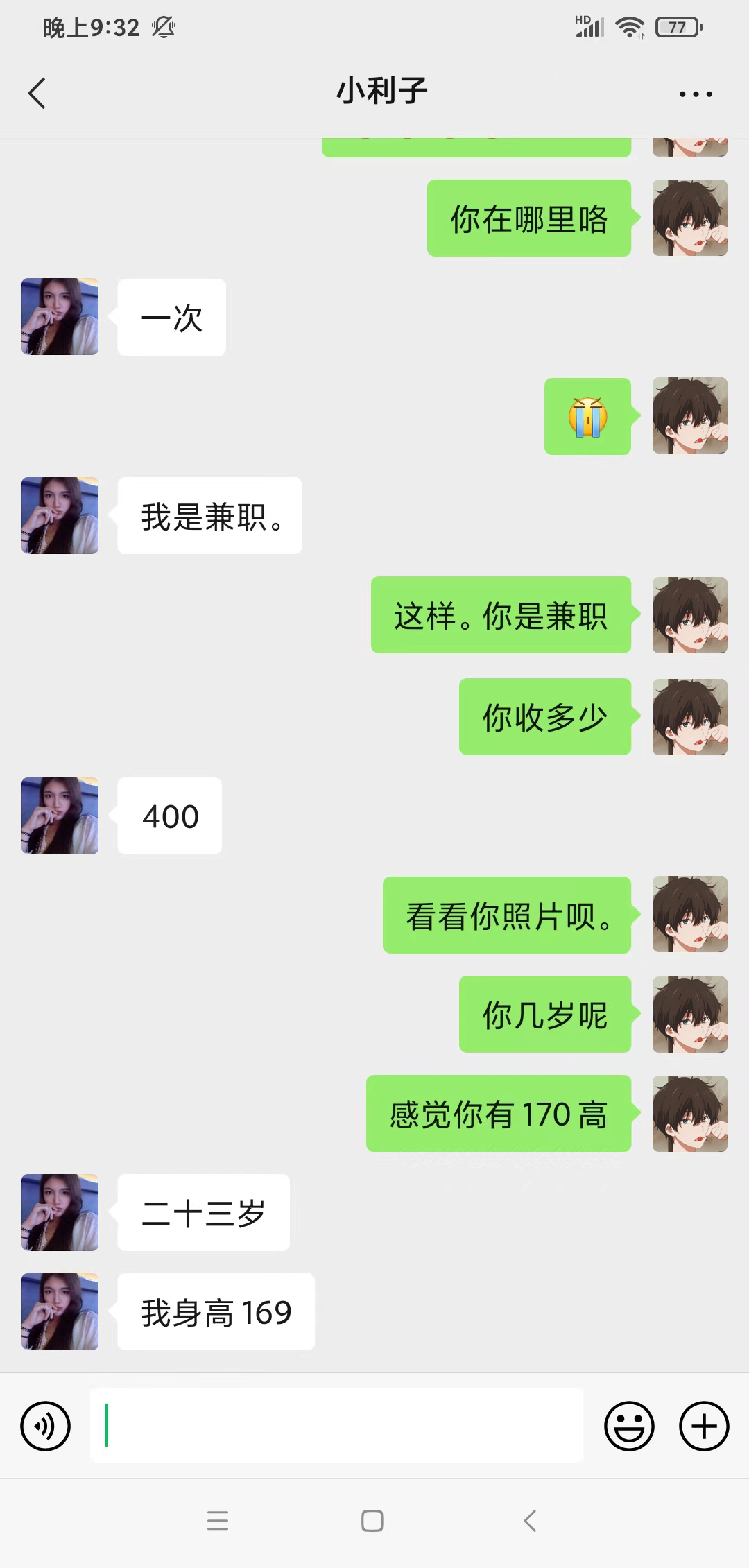Open your avatar beside the 你在哪里咯 message
The image size is (749, 1568).
click(690, 218)
